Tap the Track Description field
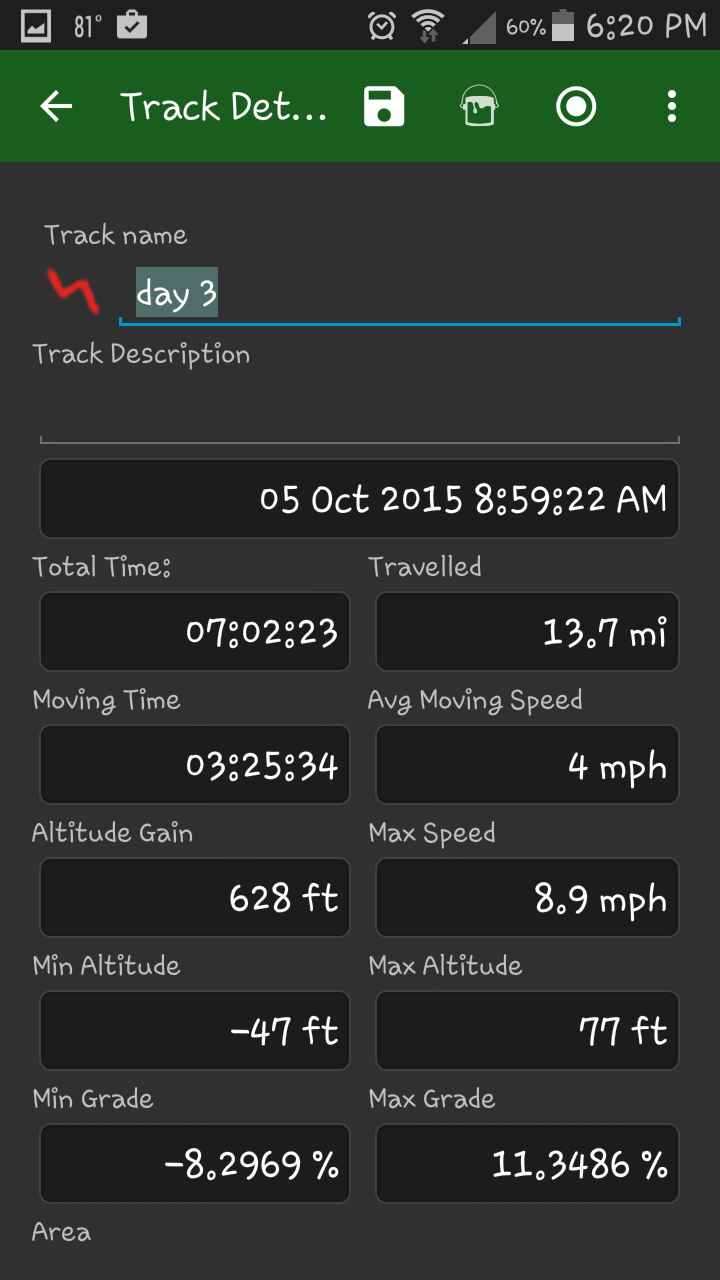720x1280 pixels. (x=360, y=410)
